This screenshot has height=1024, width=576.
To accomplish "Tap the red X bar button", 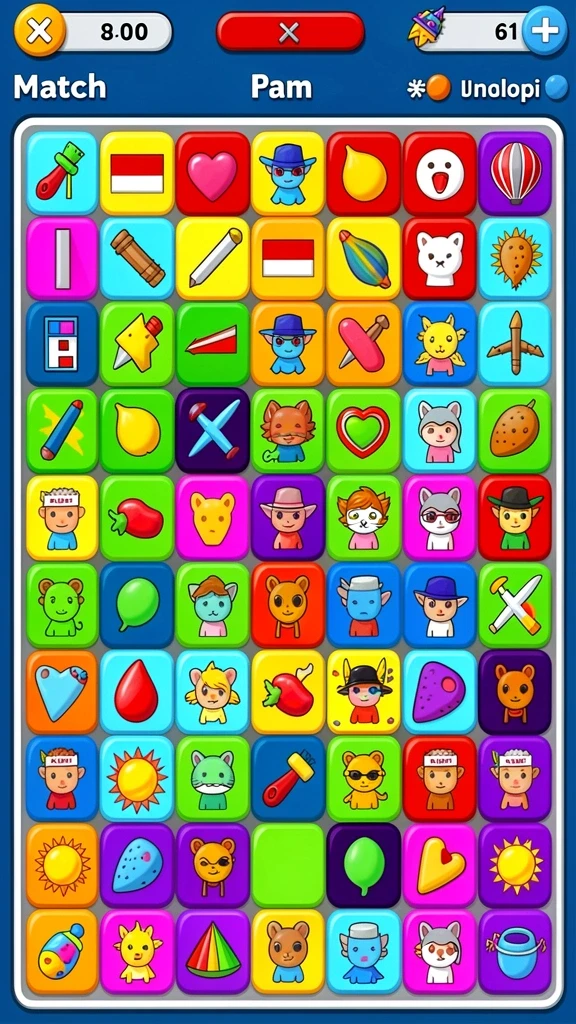I will [x=290, y=31].
